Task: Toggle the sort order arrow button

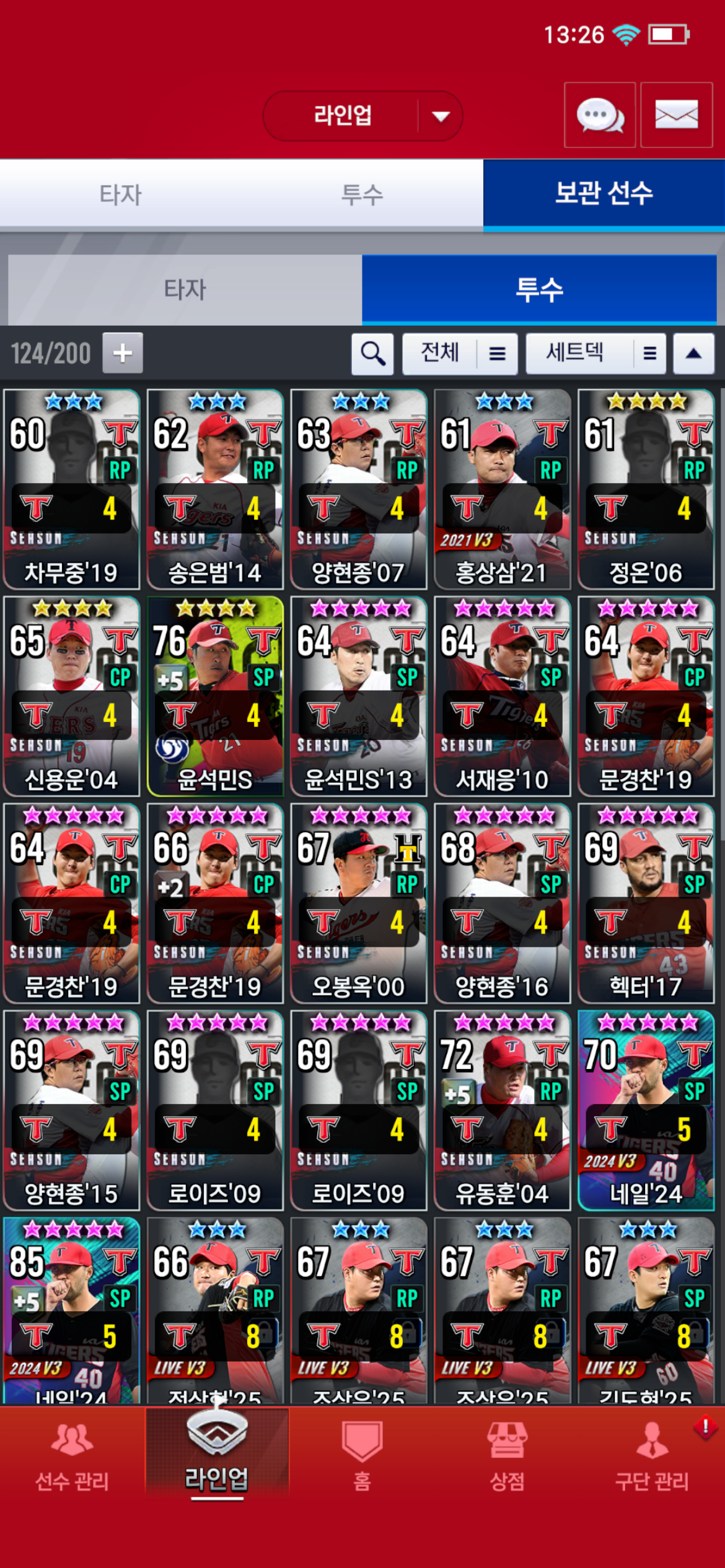Action: tap(694, 354)
